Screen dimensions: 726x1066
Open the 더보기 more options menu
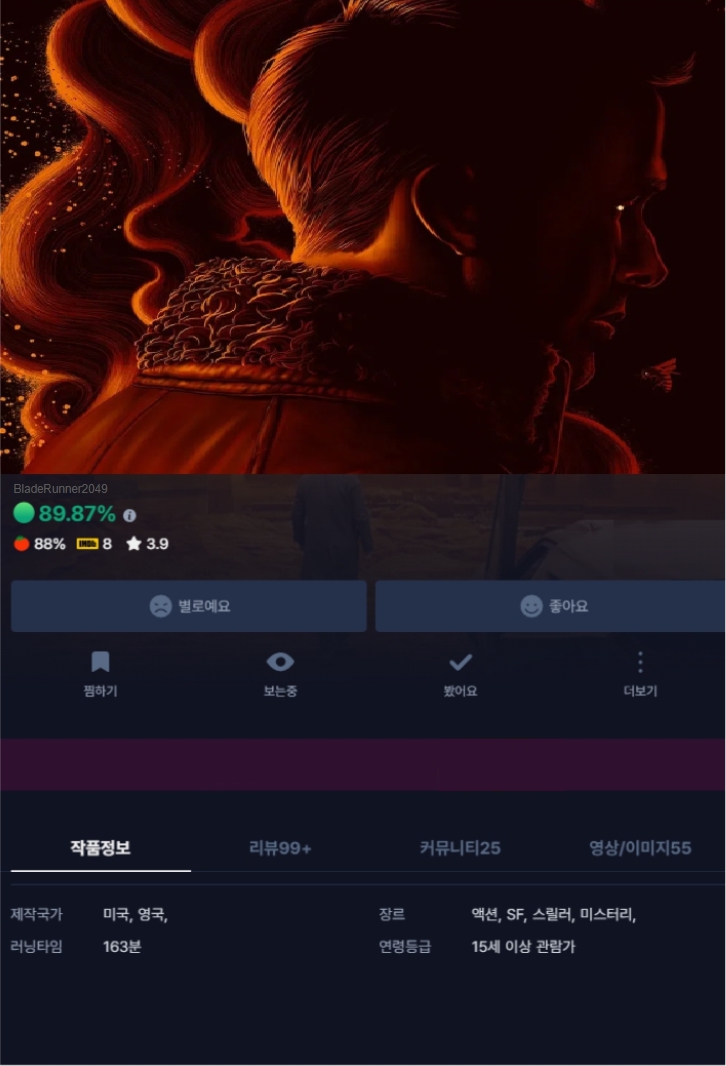(640, 674)
